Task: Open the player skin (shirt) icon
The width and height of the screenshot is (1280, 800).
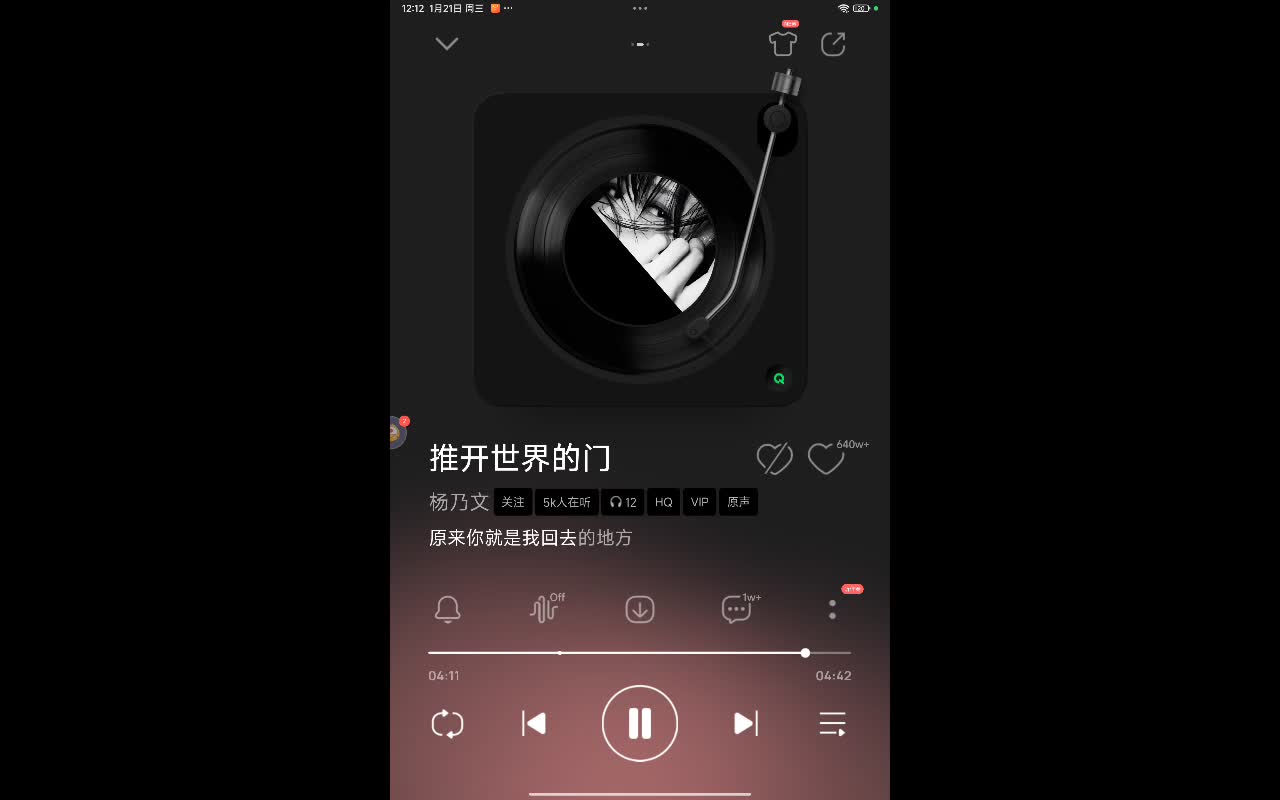Action: click(x=783, y=44)
